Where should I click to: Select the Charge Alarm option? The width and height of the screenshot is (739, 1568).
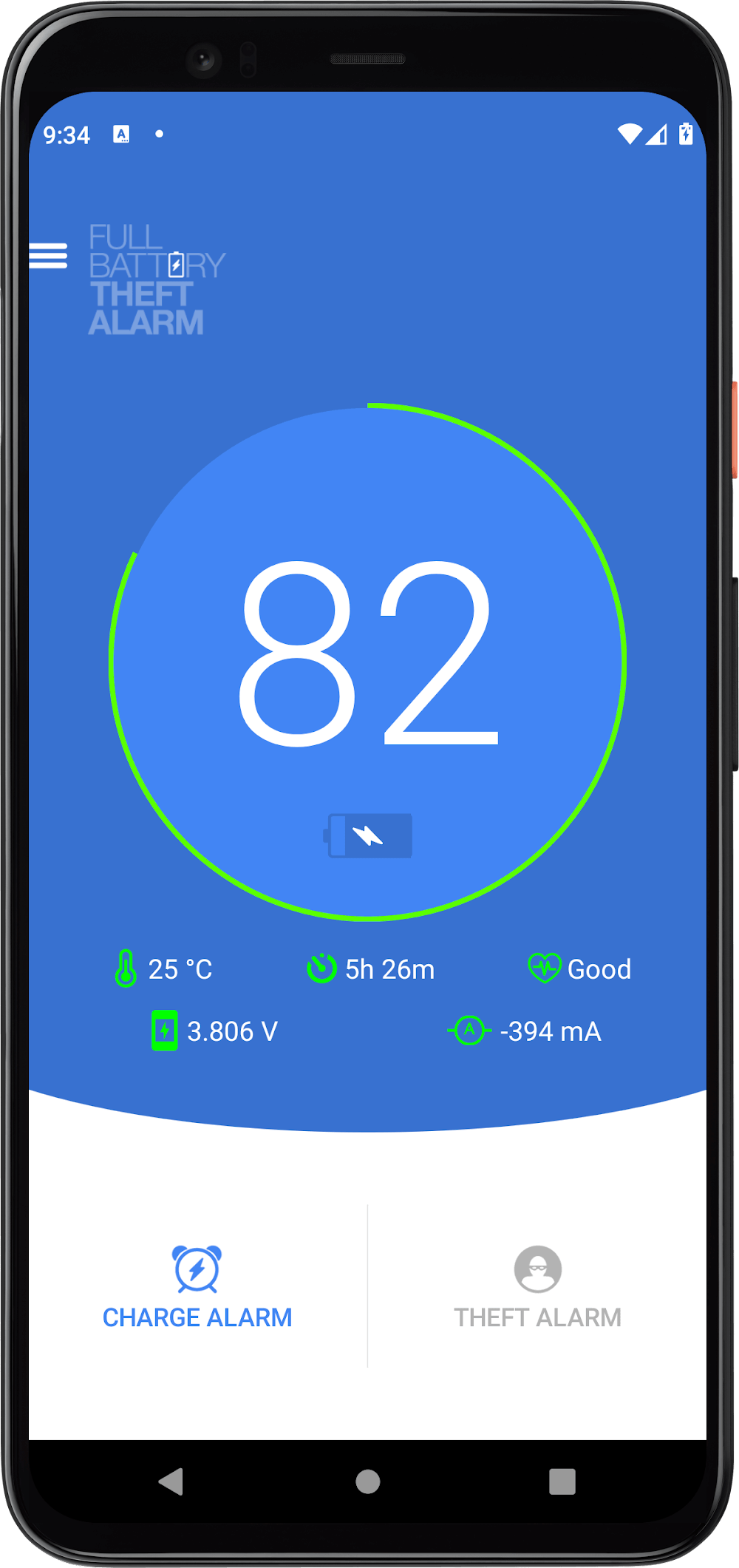point(197,1286)
